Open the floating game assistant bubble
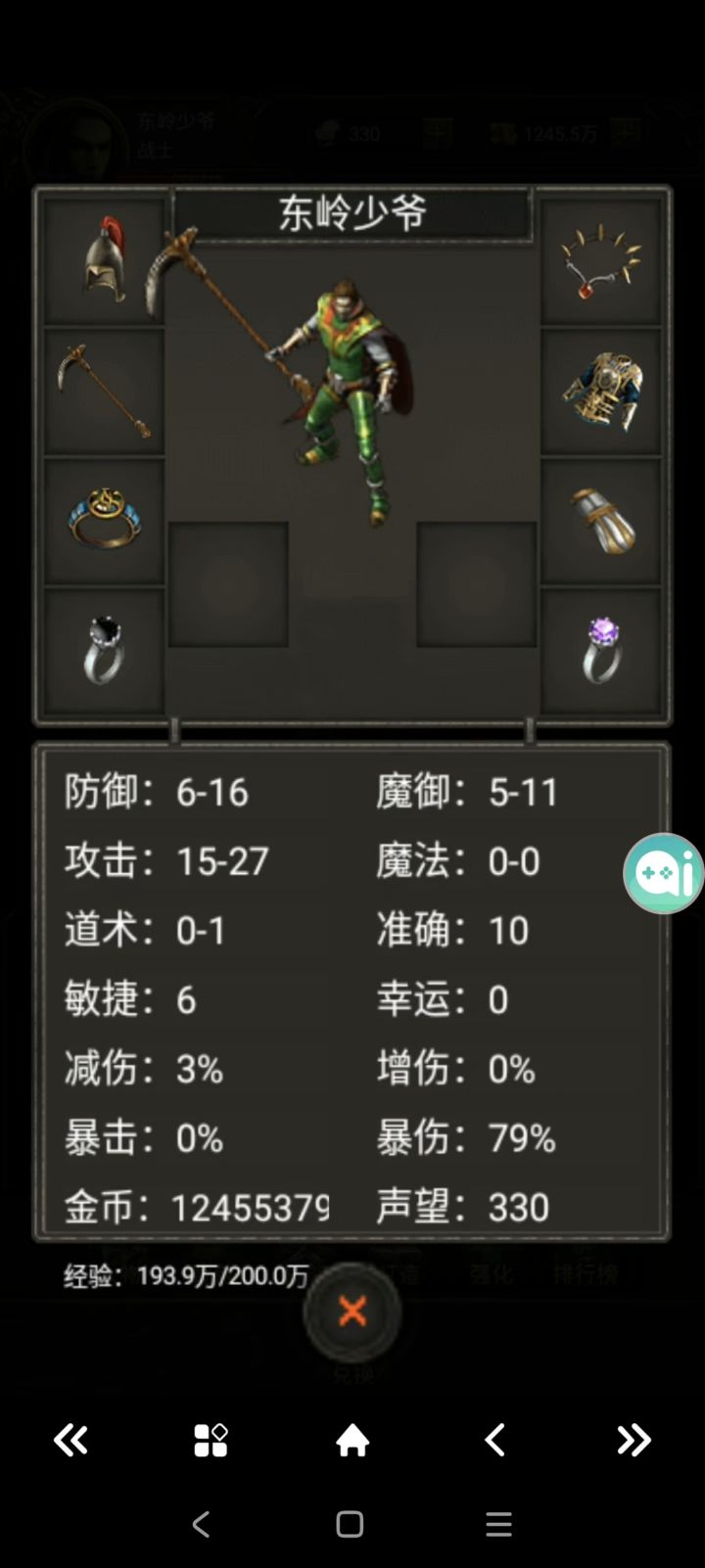 click(x=665, y=873)
